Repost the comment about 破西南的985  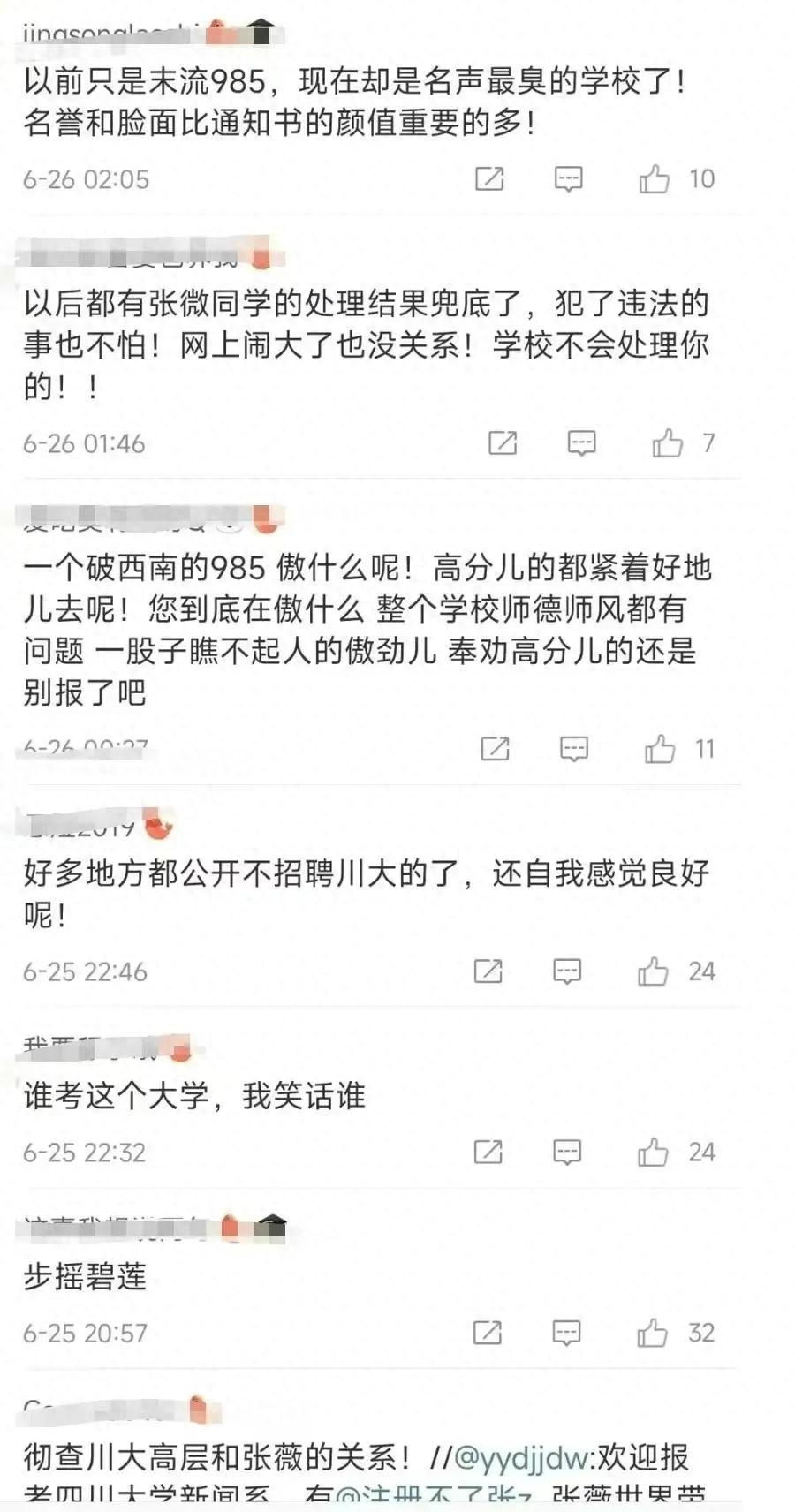495,749
